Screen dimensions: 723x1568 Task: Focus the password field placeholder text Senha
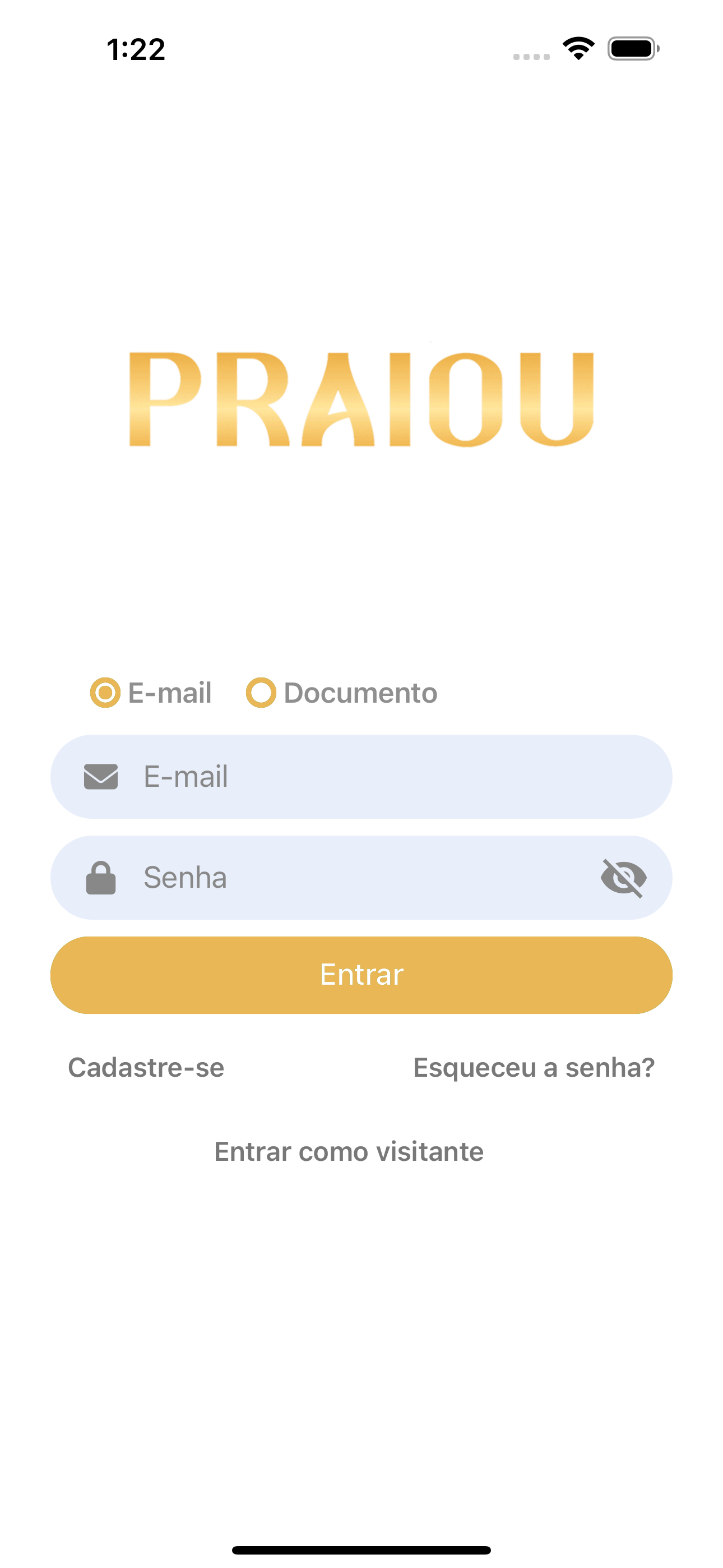(186, 878)
